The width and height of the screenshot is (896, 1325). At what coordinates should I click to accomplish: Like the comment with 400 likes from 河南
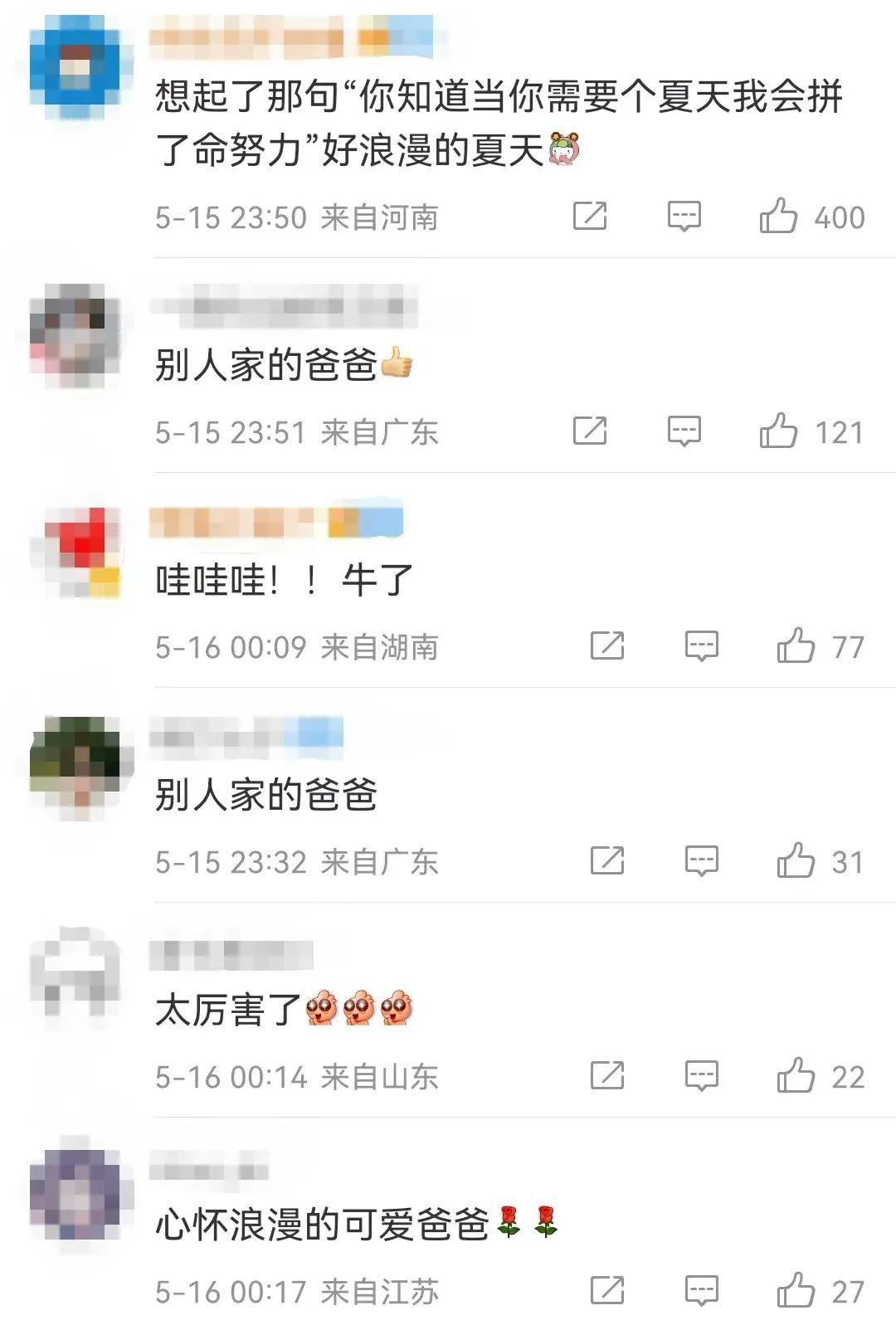tap(778, 217)
